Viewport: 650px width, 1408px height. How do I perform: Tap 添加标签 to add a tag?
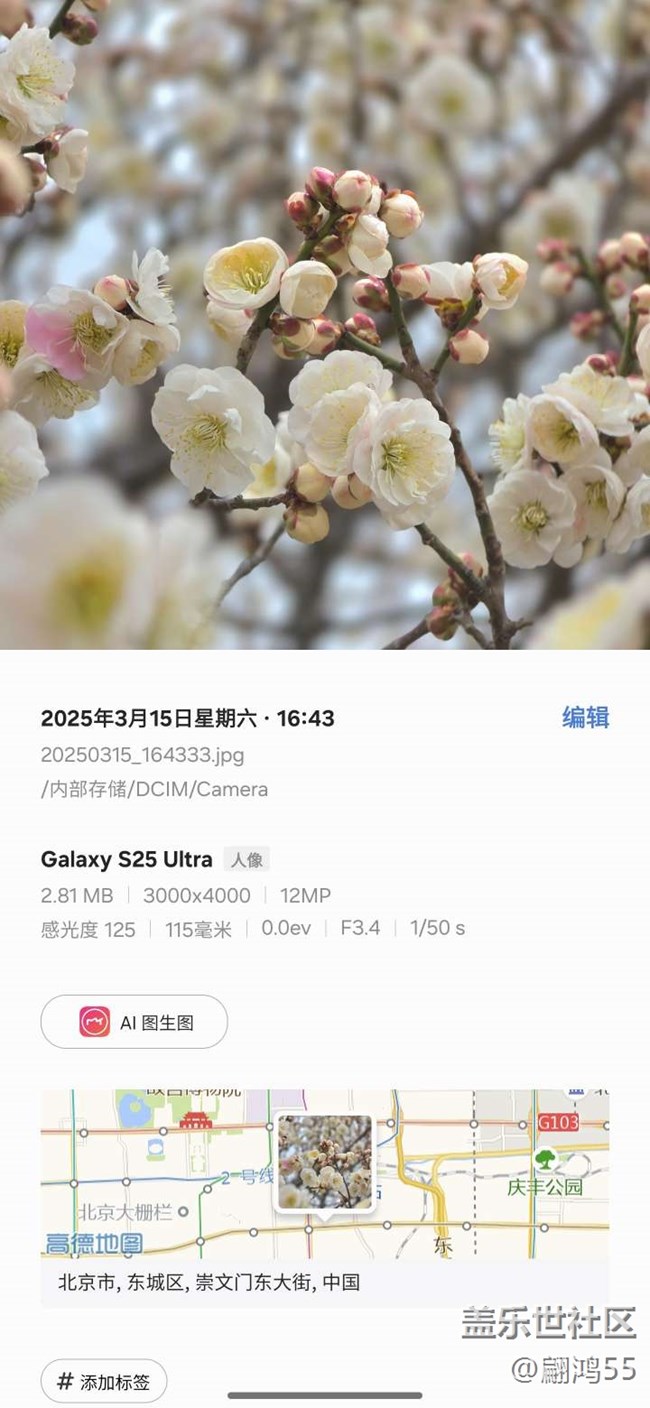point(104,1382)
